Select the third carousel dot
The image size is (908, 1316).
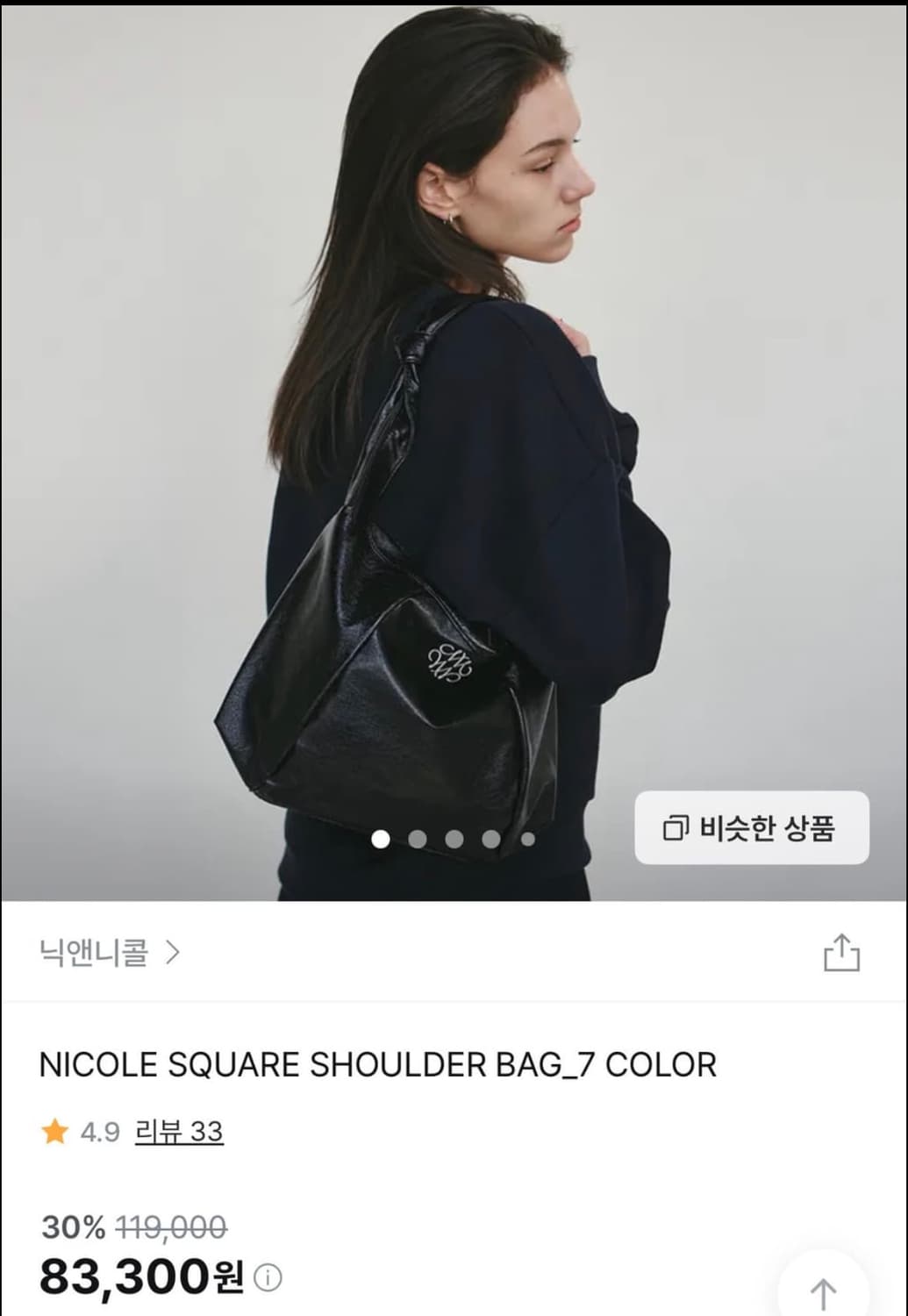click(x=453, y=839)
